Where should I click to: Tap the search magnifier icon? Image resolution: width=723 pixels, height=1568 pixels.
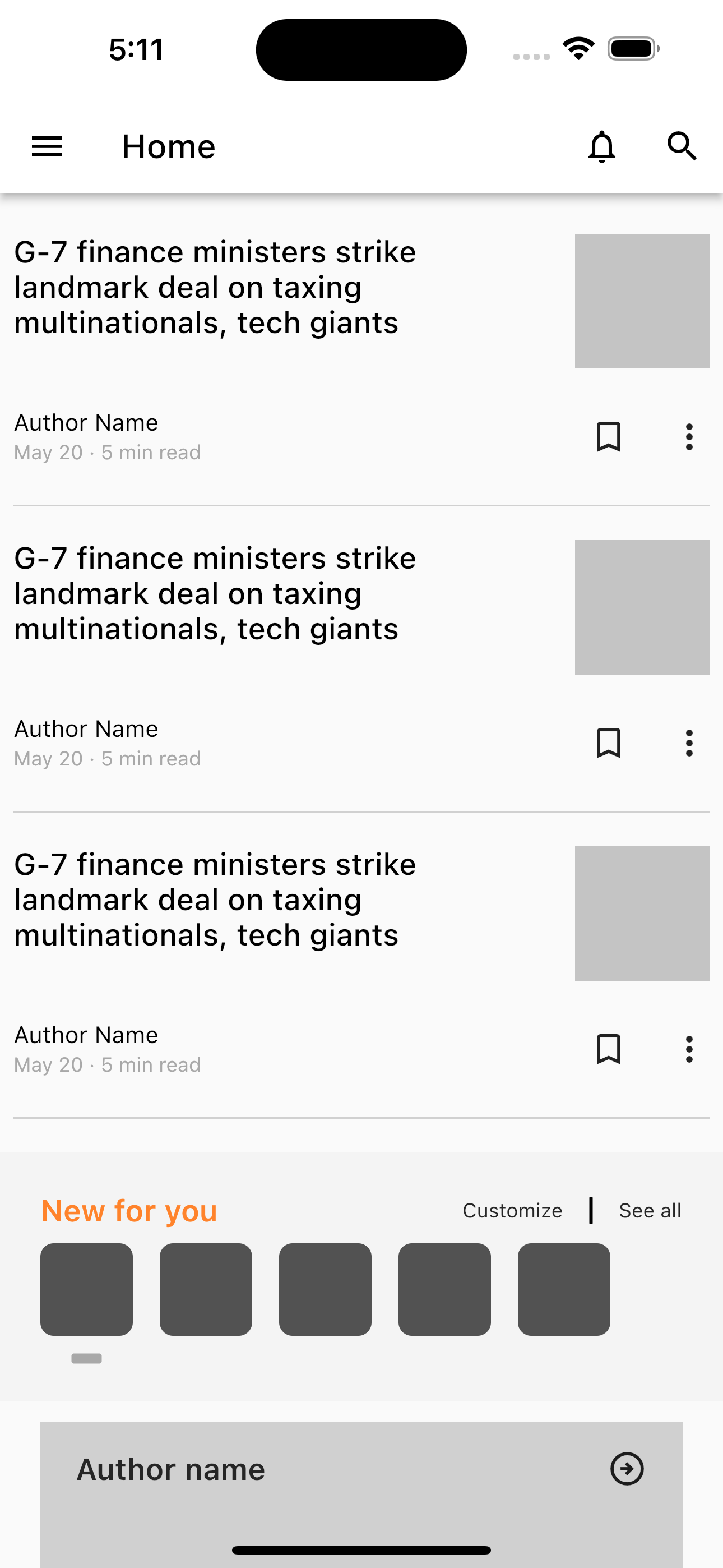tap(682, 147)
